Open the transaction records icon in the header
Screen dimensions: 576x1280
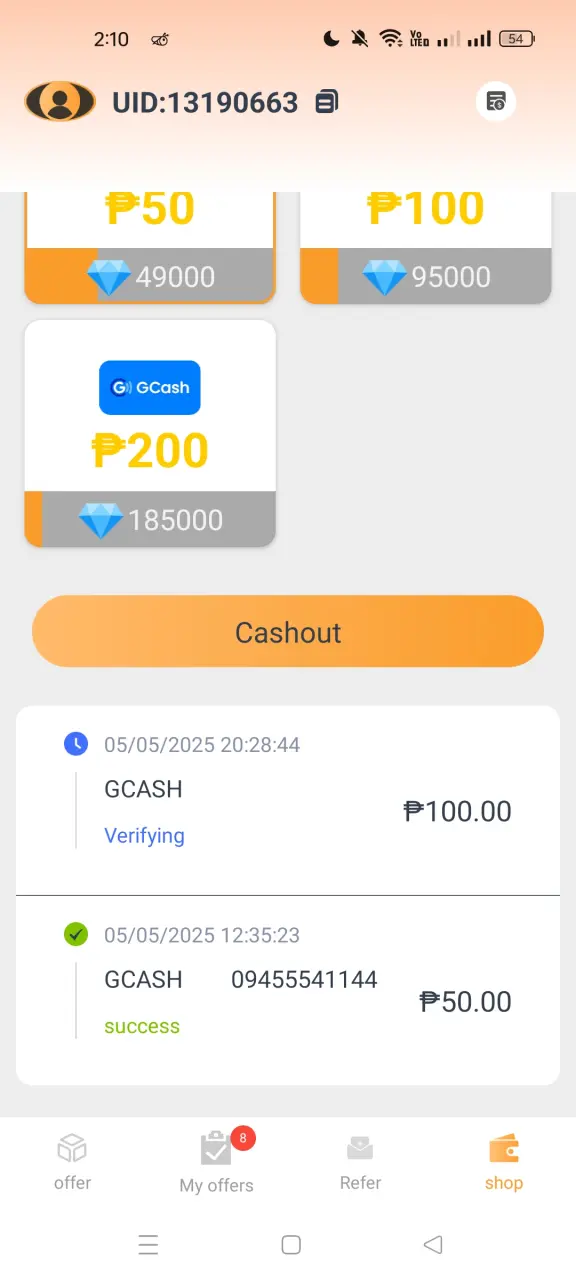click(x=496, y=101)
